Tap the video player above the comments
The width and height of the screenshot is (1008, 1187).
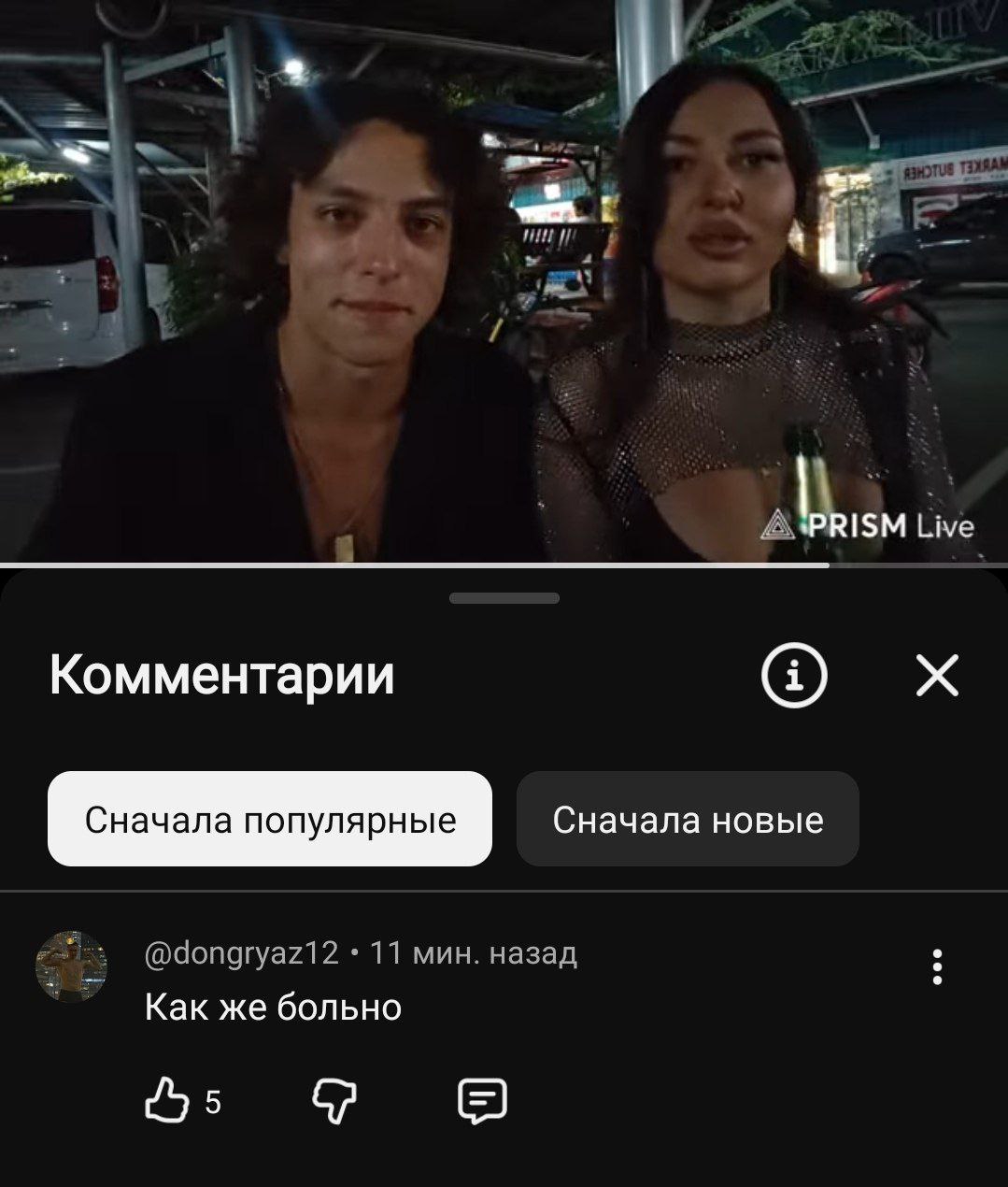[x=504, y=280]
